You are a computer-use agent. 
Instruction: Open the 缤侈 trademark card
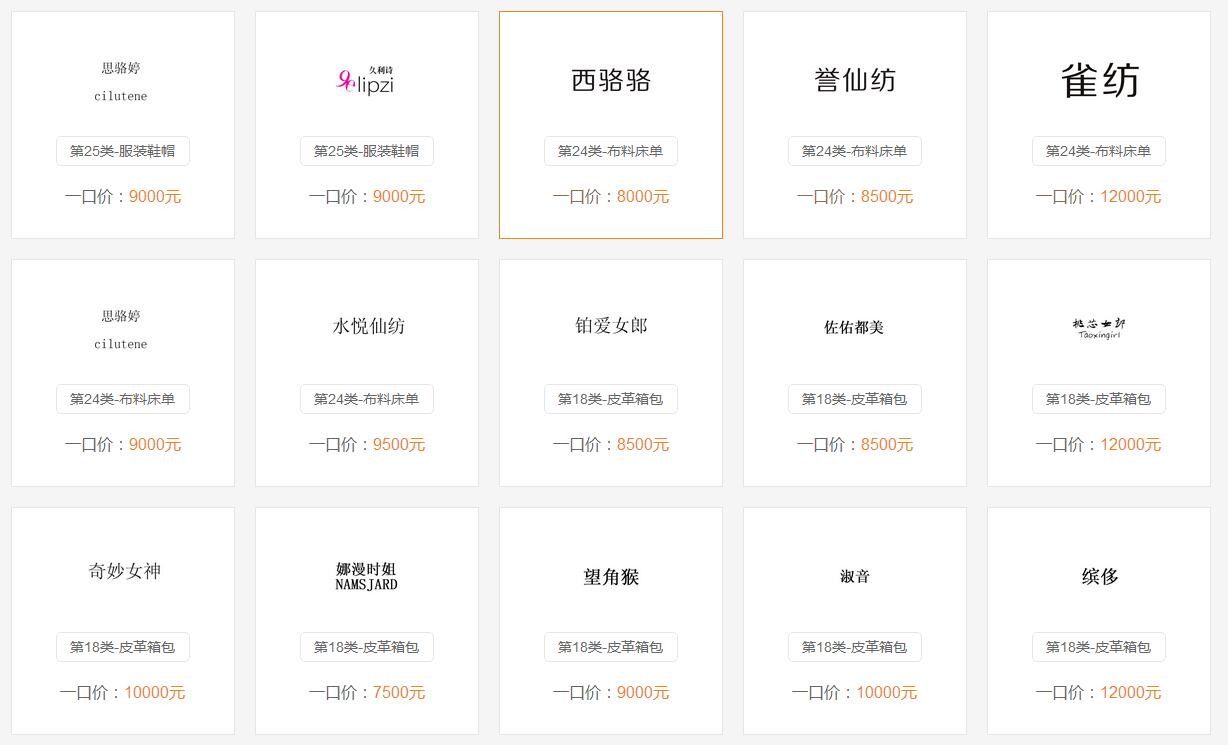pos(1098,577)
